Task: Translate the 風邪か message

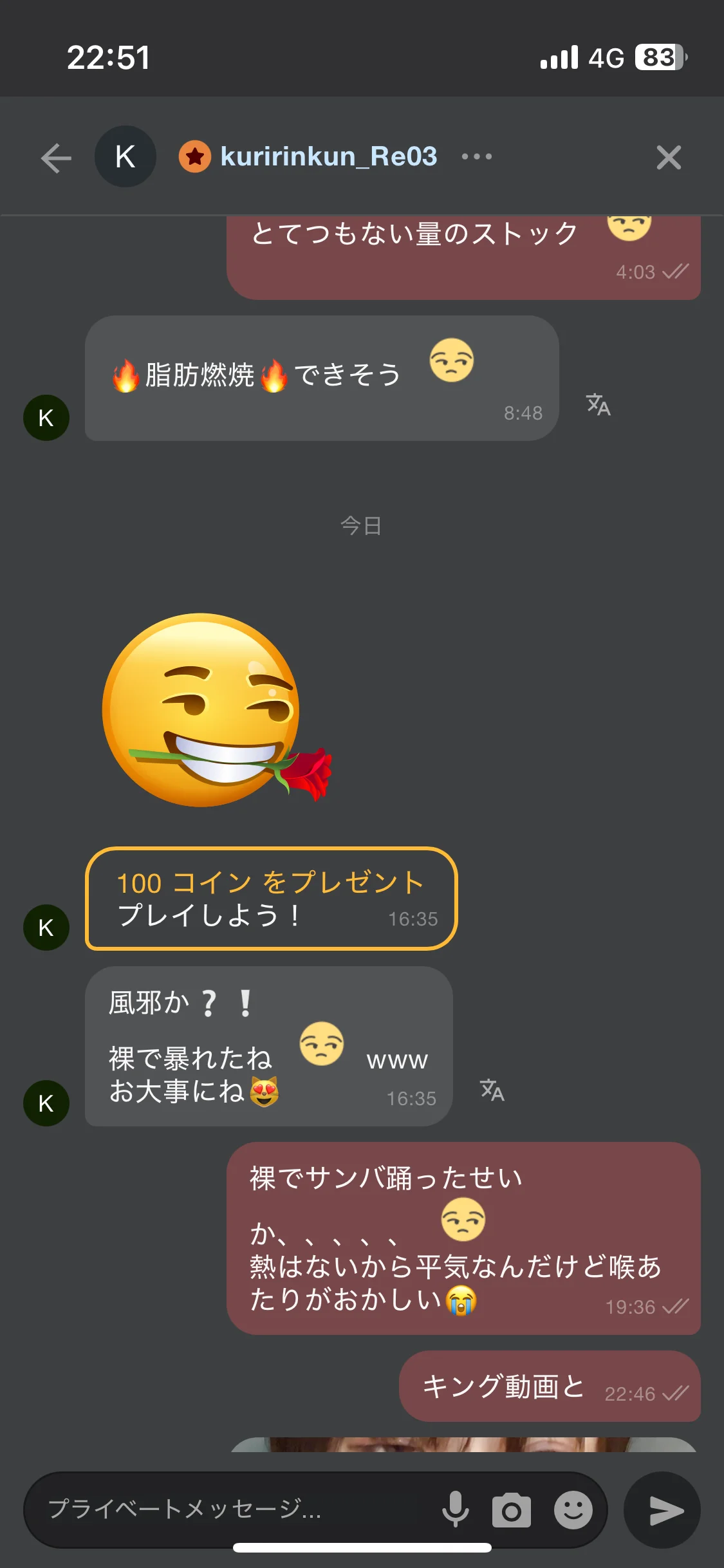Action: point(492,1090)
